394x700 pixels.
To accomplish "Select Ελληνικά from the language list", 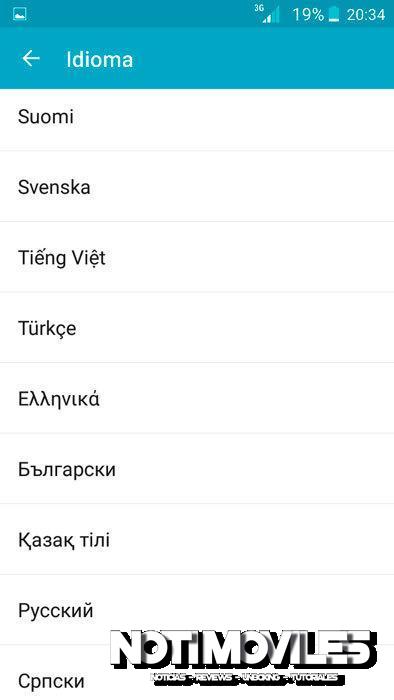I will point(197,398).
